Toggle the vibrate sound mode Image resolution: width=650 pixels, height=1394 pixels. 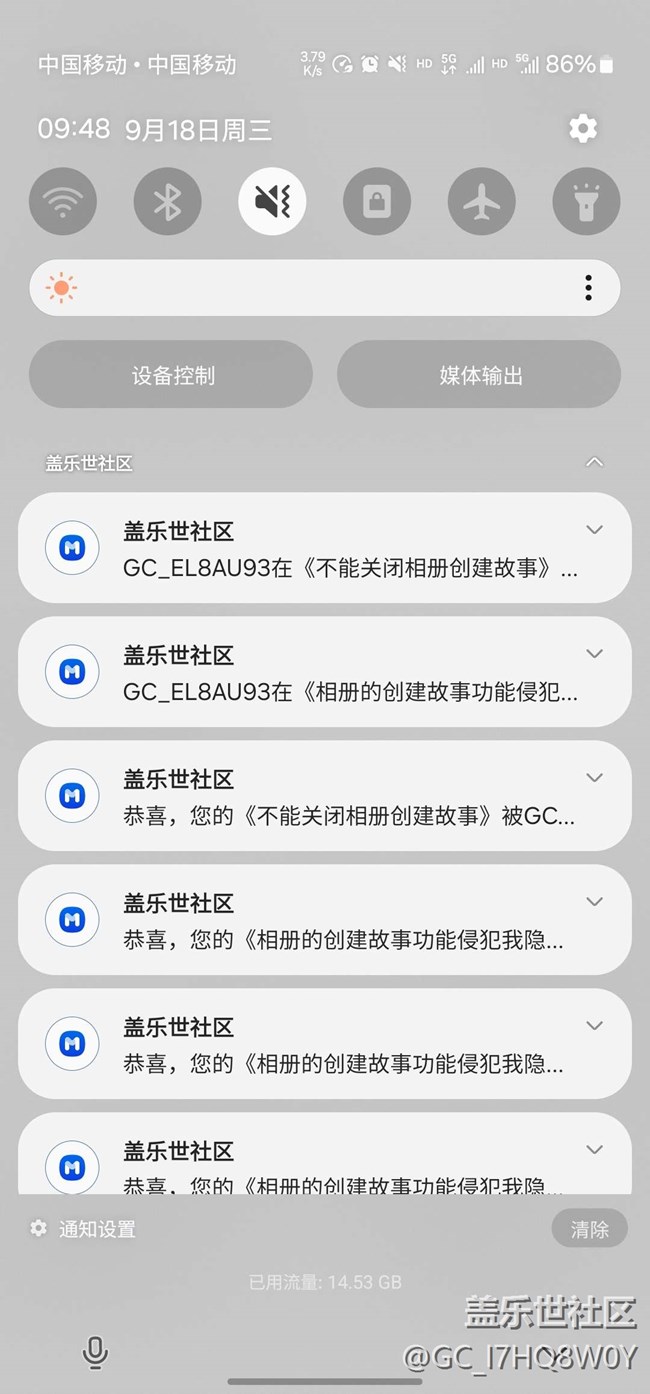[272, 202]
